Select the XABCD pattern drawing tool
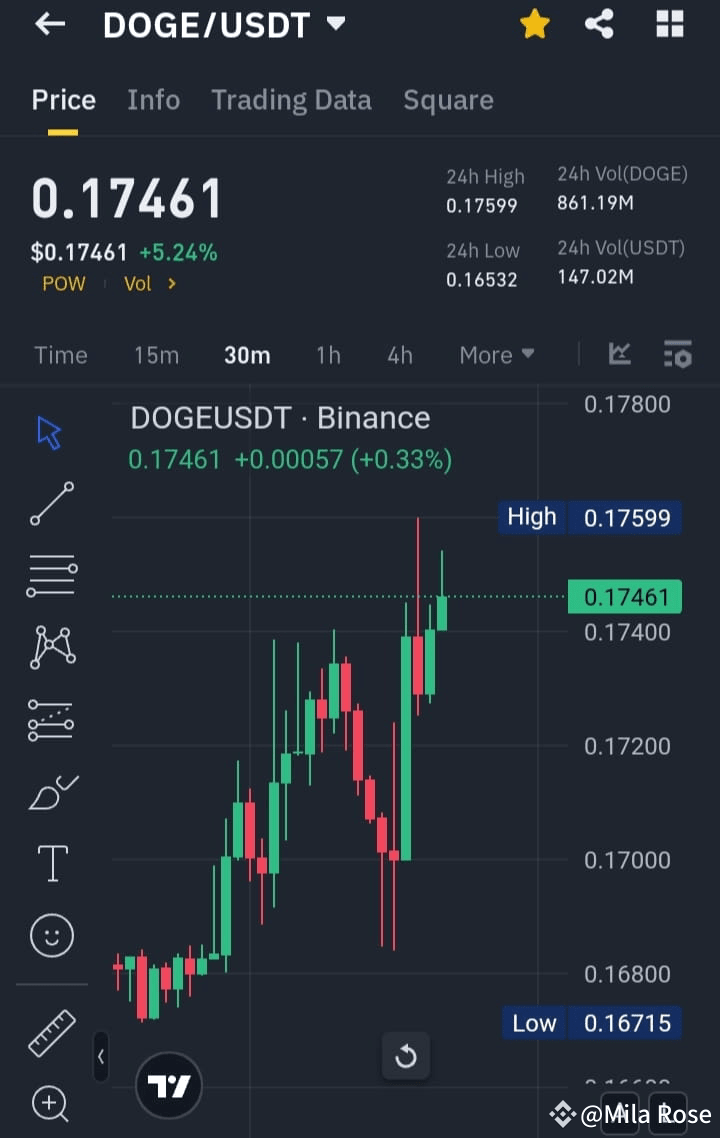720x1138 pixels. click(50, 646)
